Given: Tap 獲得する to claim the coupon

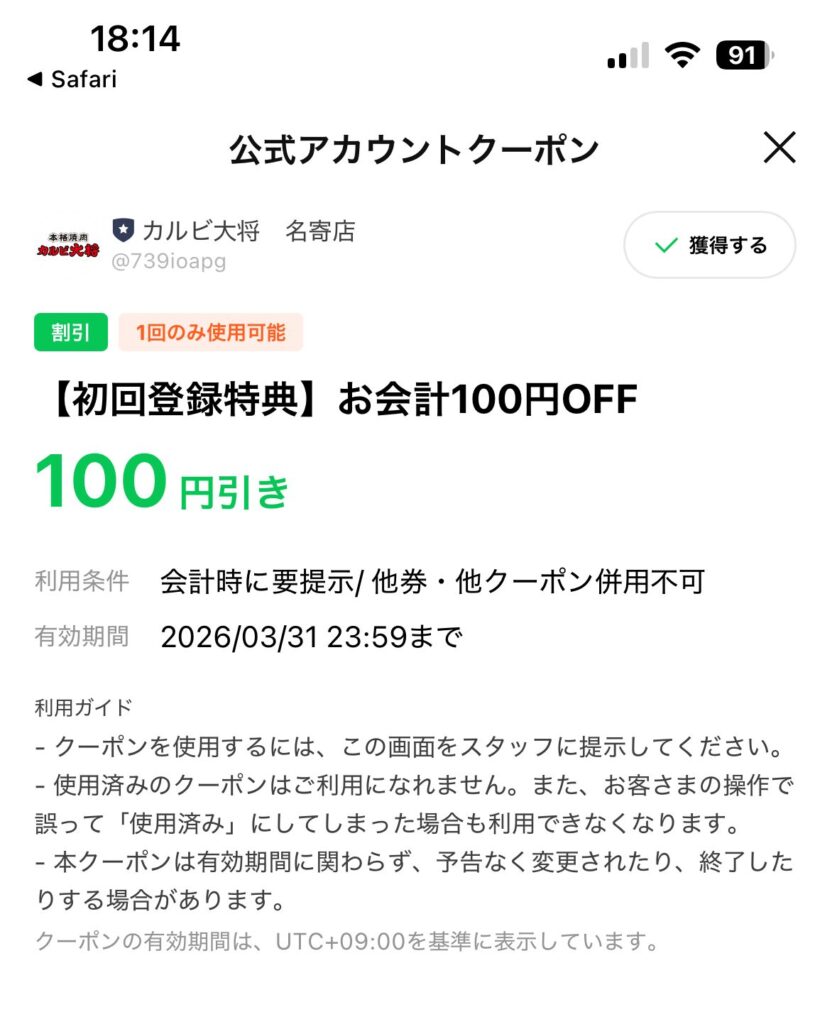Looking at the screenshot, I should [708, 243].
